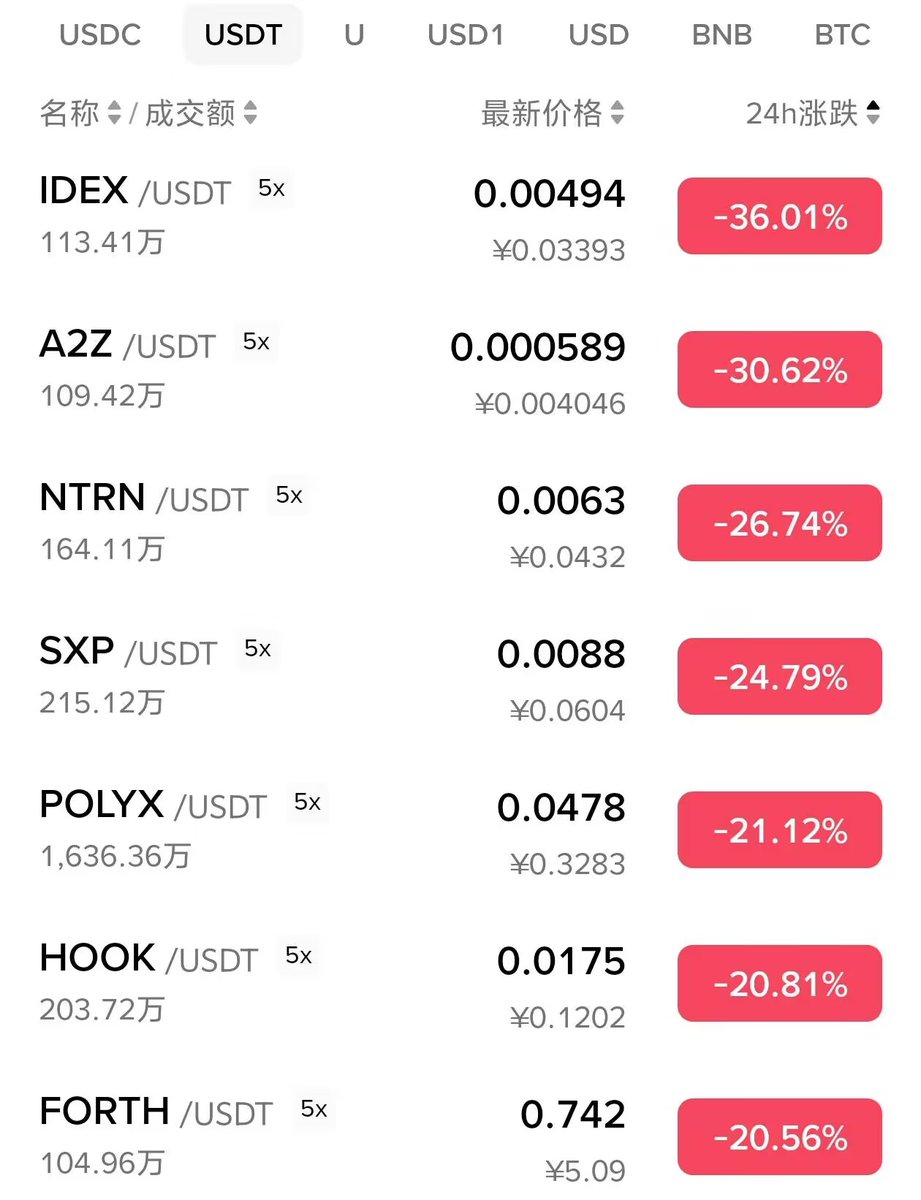Screen dimensions: 921x1200
Task: Sort the list by 名称
Action: click(80, 114)
